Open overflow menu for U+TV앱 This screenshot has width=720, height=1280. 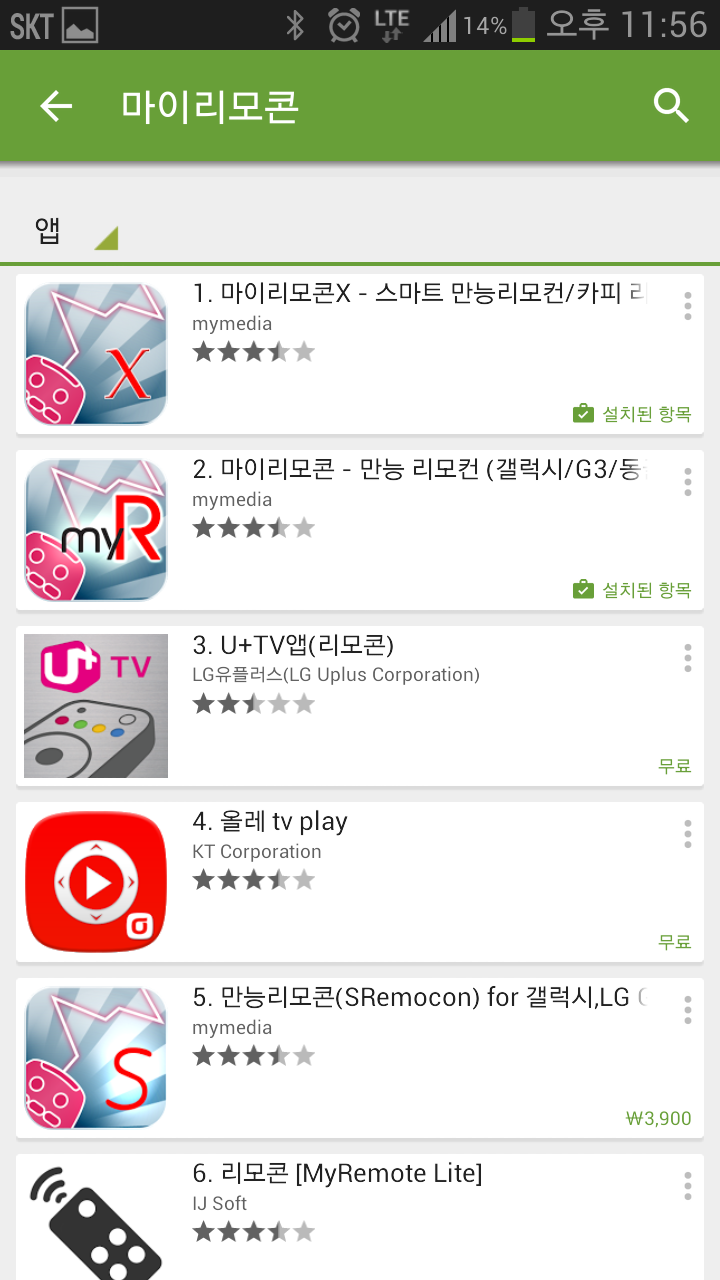tap(687, 658)
